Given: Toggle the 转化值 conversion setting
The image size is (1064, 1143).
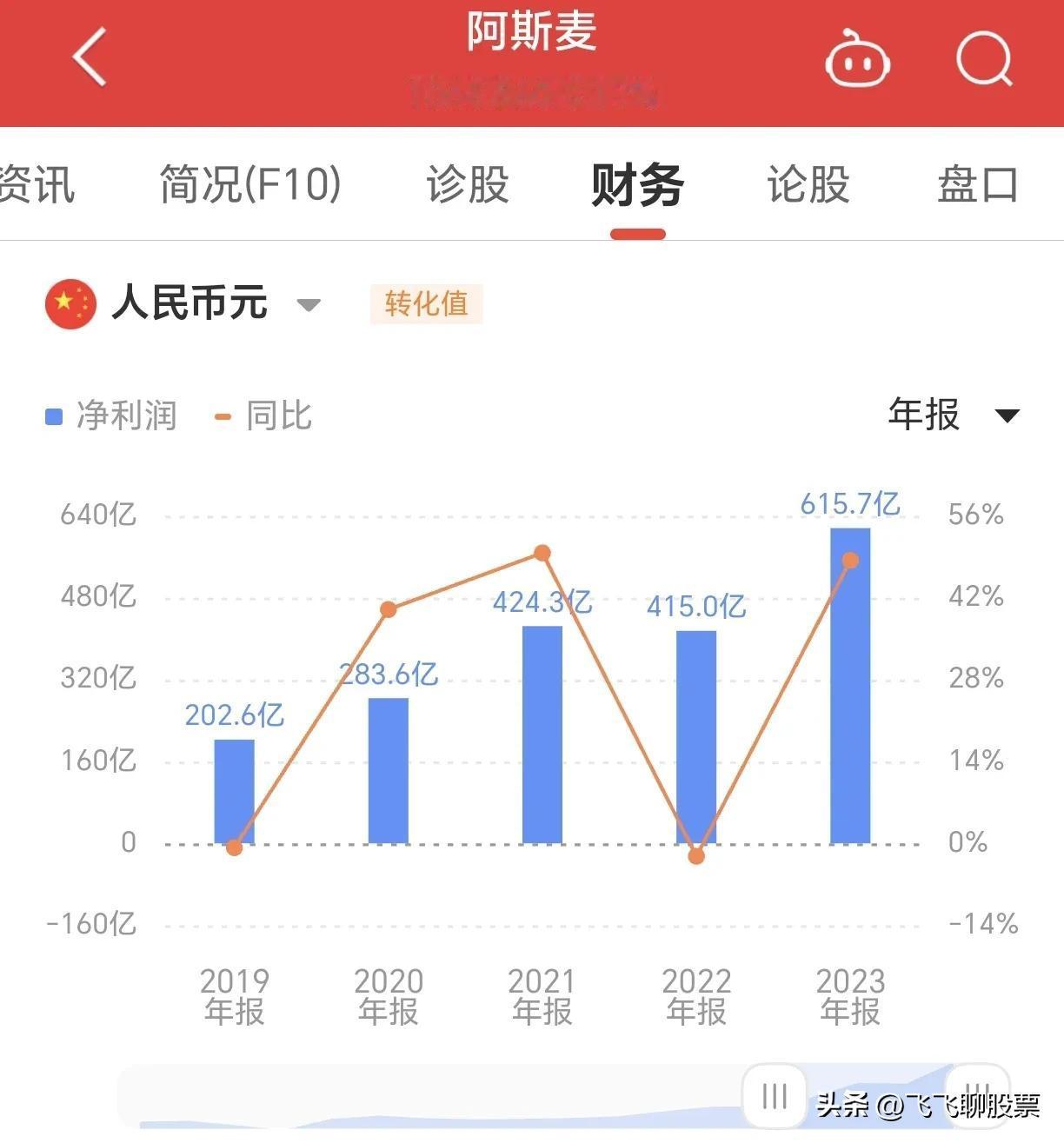Looking at the screenshot, I should tap(425, 304).
